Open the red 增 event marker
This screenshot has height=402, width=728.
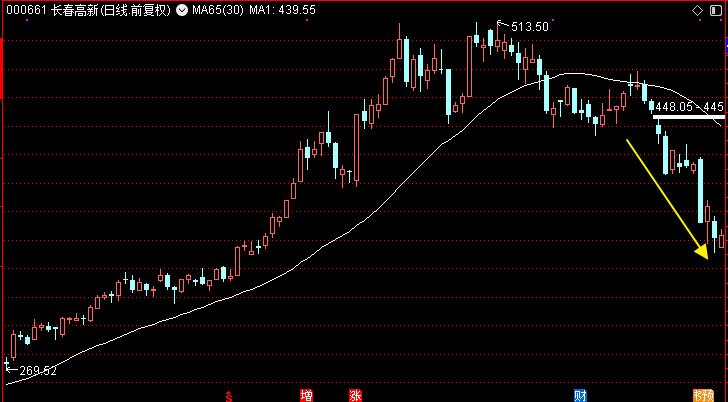tap(306, 395)
